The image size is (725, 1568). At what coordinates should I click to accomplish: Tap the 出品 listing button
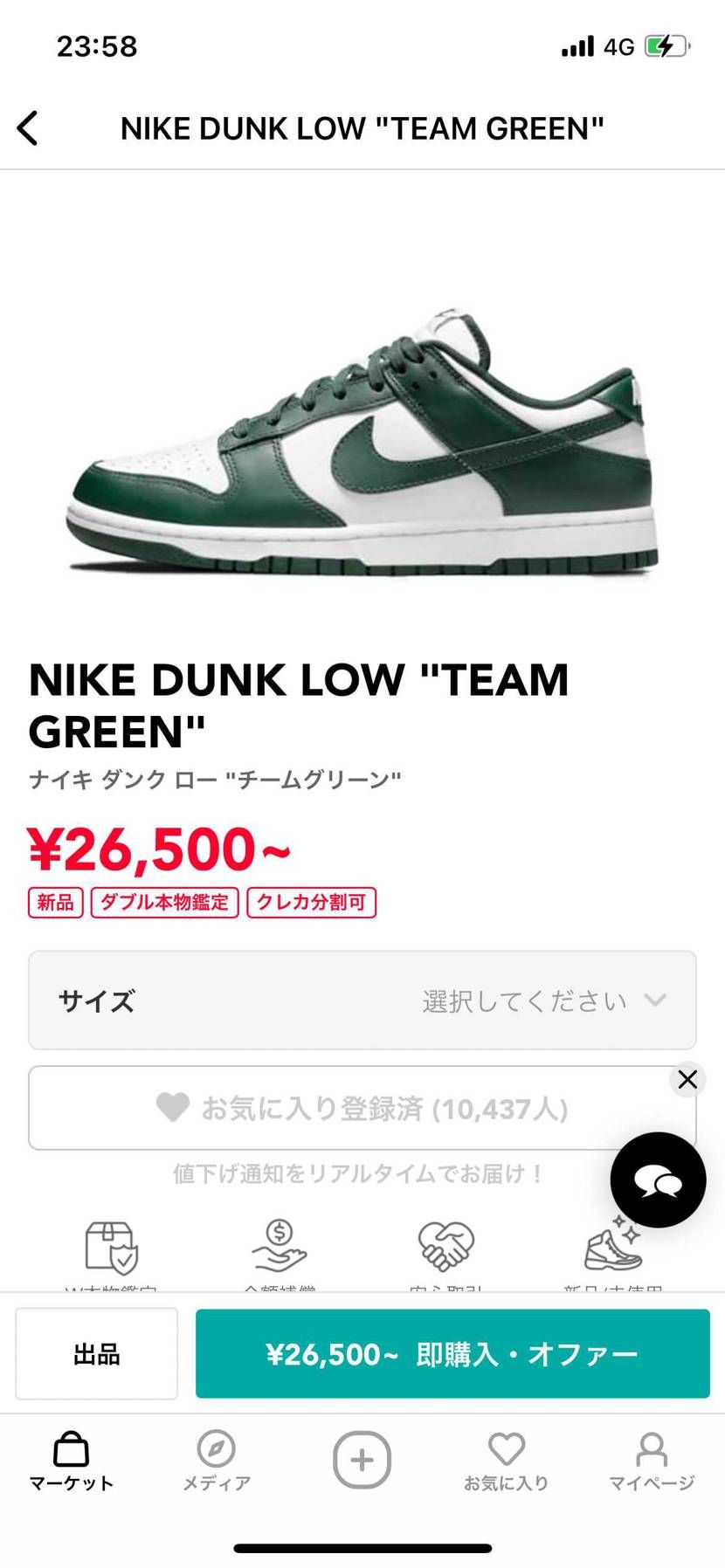(x=97, y=1353)
